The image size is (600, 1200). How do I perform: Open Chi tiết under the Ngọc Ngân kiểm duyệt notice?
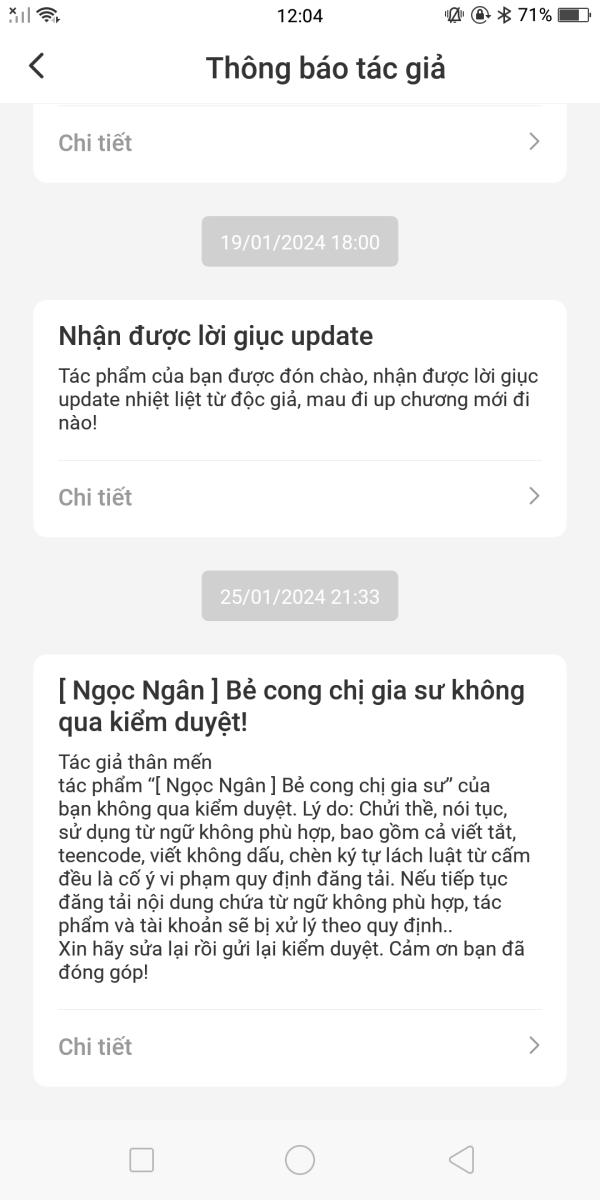click(x=299, y=1046)
